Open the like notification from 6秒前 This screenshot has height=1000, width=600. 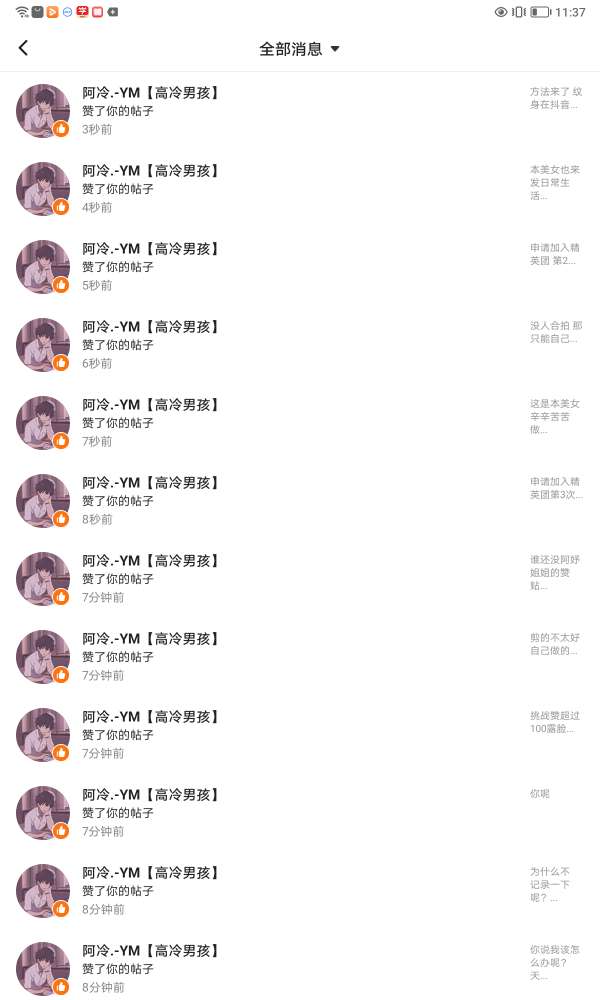[300, 345]
